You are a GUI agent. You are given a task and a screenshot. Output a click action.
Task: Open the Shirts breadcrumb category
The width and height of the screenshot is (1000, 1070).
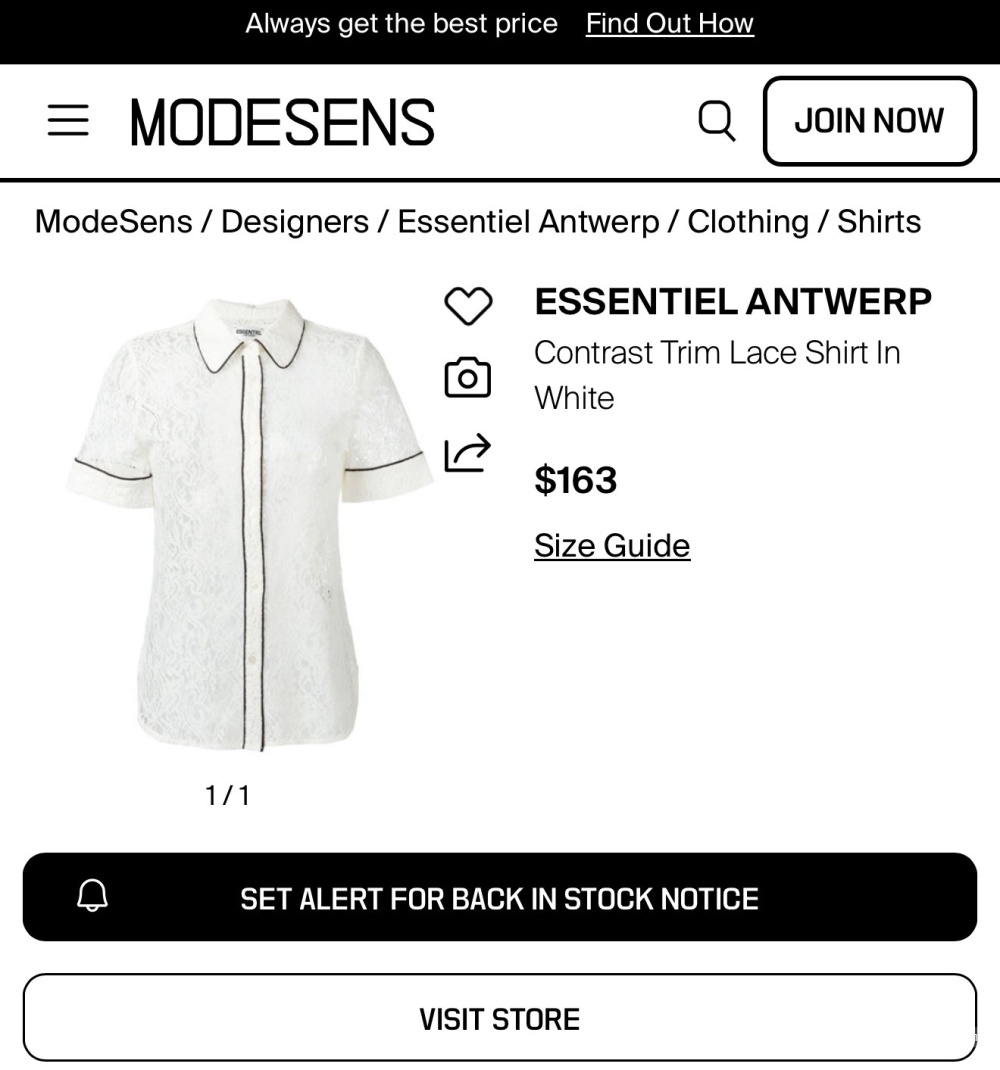[879, 221]
